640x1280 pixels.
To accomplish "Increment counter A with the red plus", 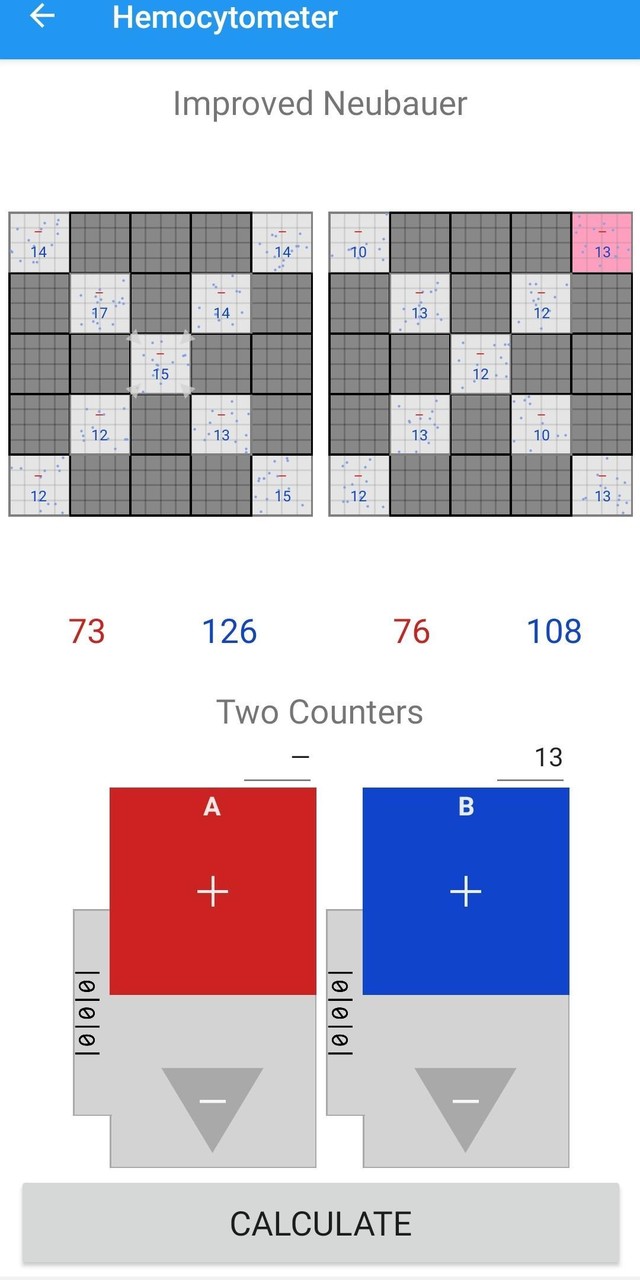I will pos(213,890).
